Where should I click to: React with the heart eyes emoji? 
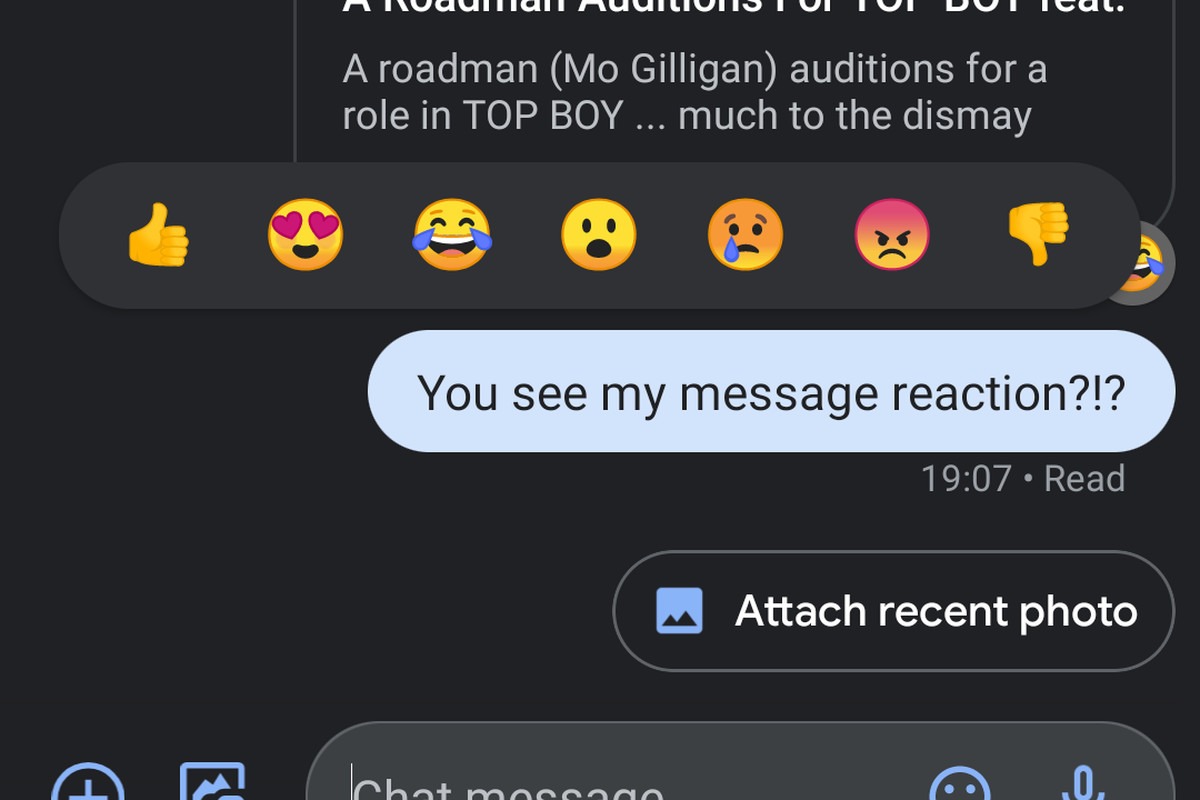pyautogui.click(x=305, y=236)
